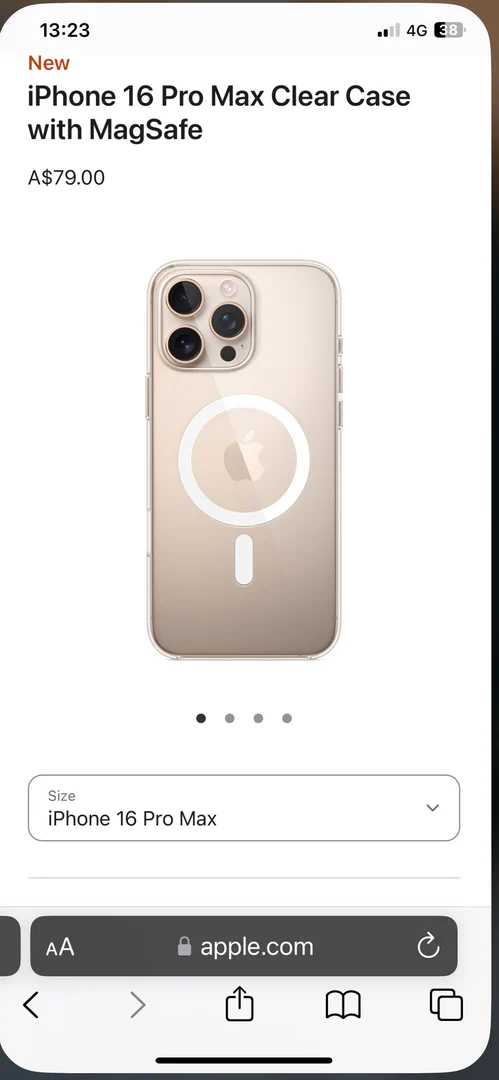This screenshot has height=1080, width=499.
Task: Jump to the second image dot
Action: click(x=230, y=718)
